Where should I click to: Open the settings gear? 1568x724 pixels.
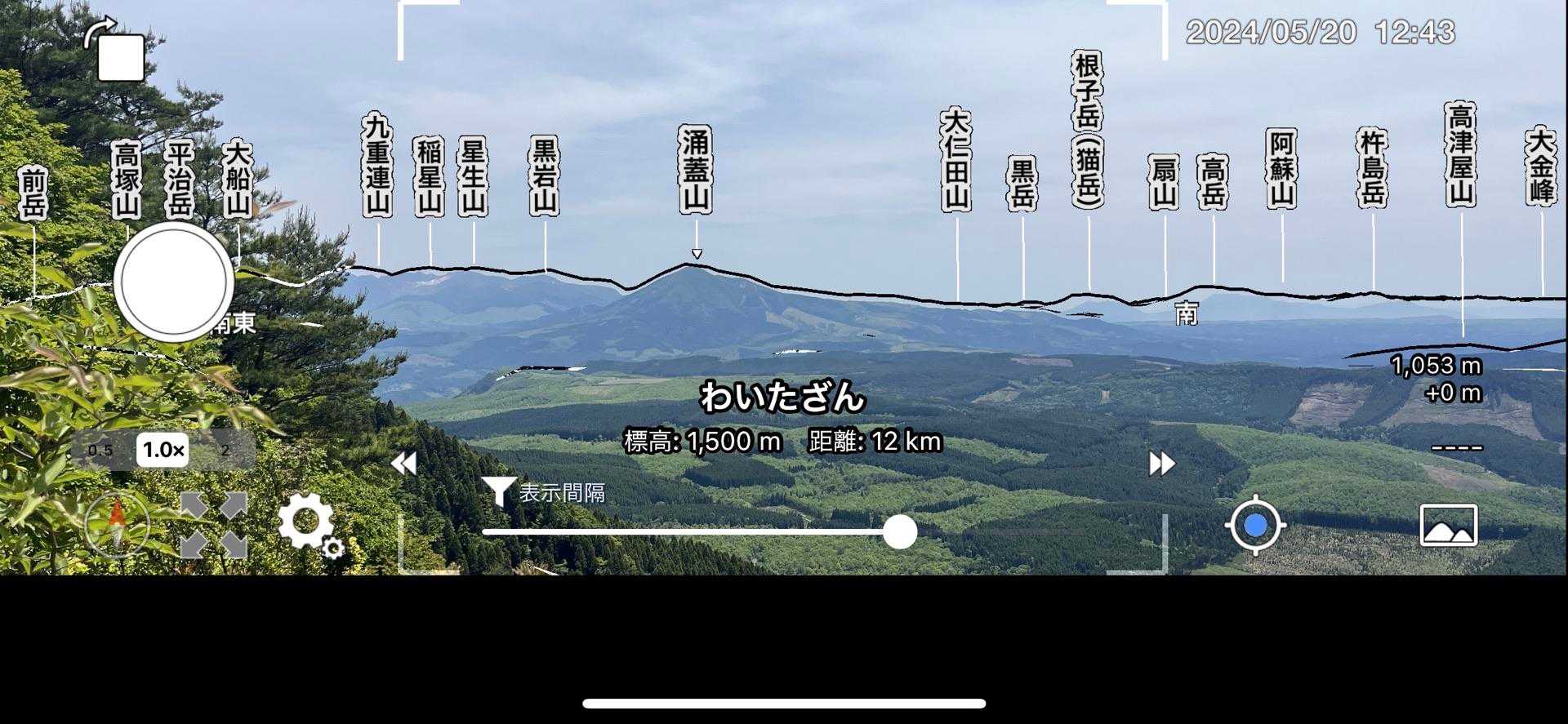click(x=310, y=525)
